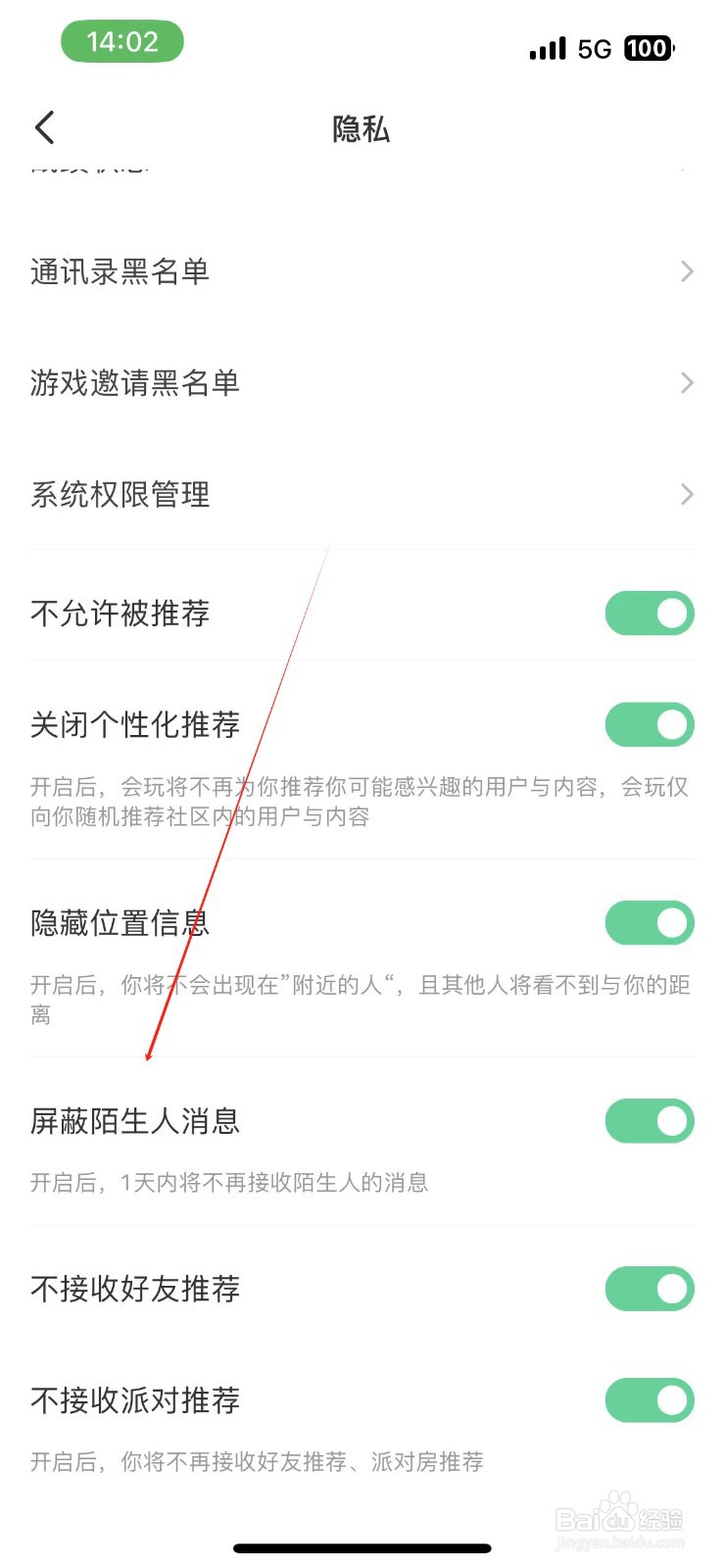Open 通讯录黑名单 via its chevron

[x=686, y=271]
